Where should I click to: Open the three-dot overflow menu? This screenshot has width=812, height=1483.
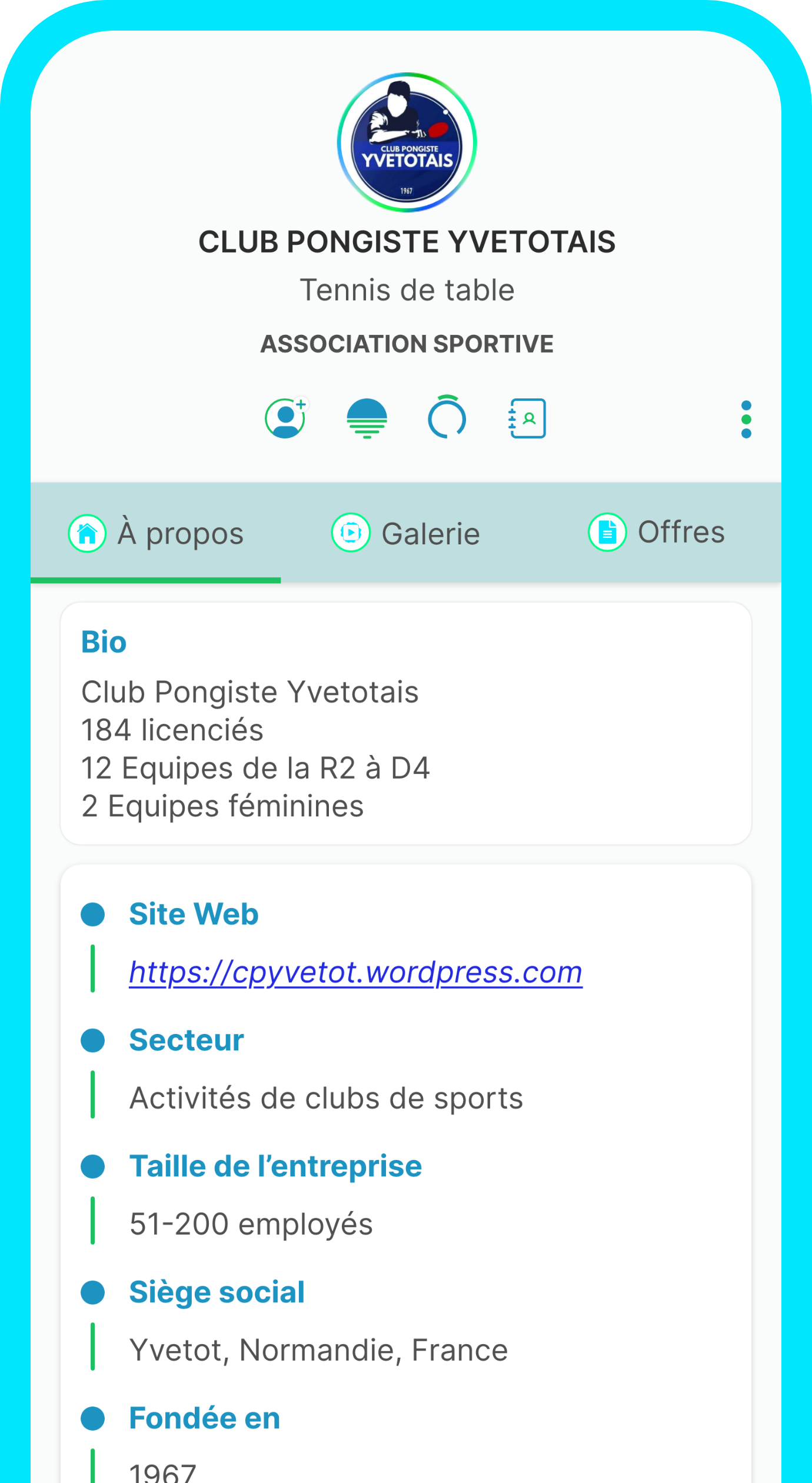coord(746,419)
